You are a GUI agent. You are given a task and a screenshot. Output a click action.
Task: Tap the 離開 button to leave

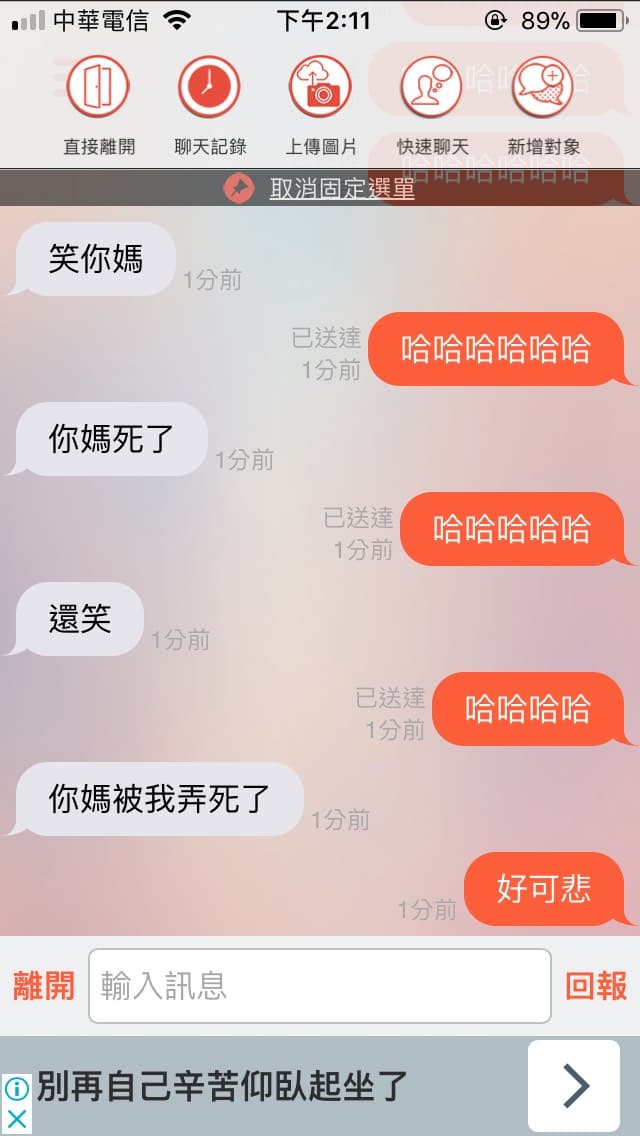[43, 986]
